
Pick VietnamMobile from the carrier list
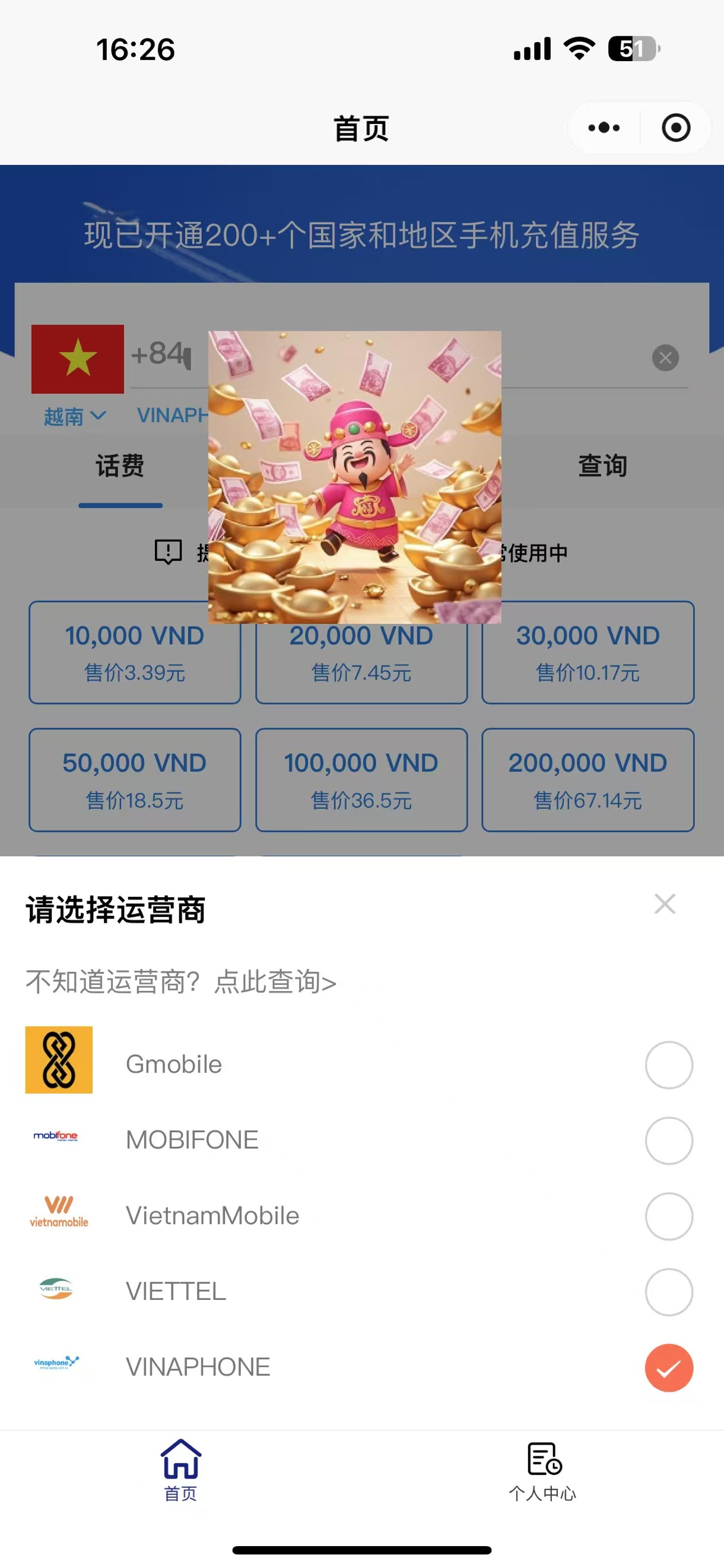[669, 1216]
